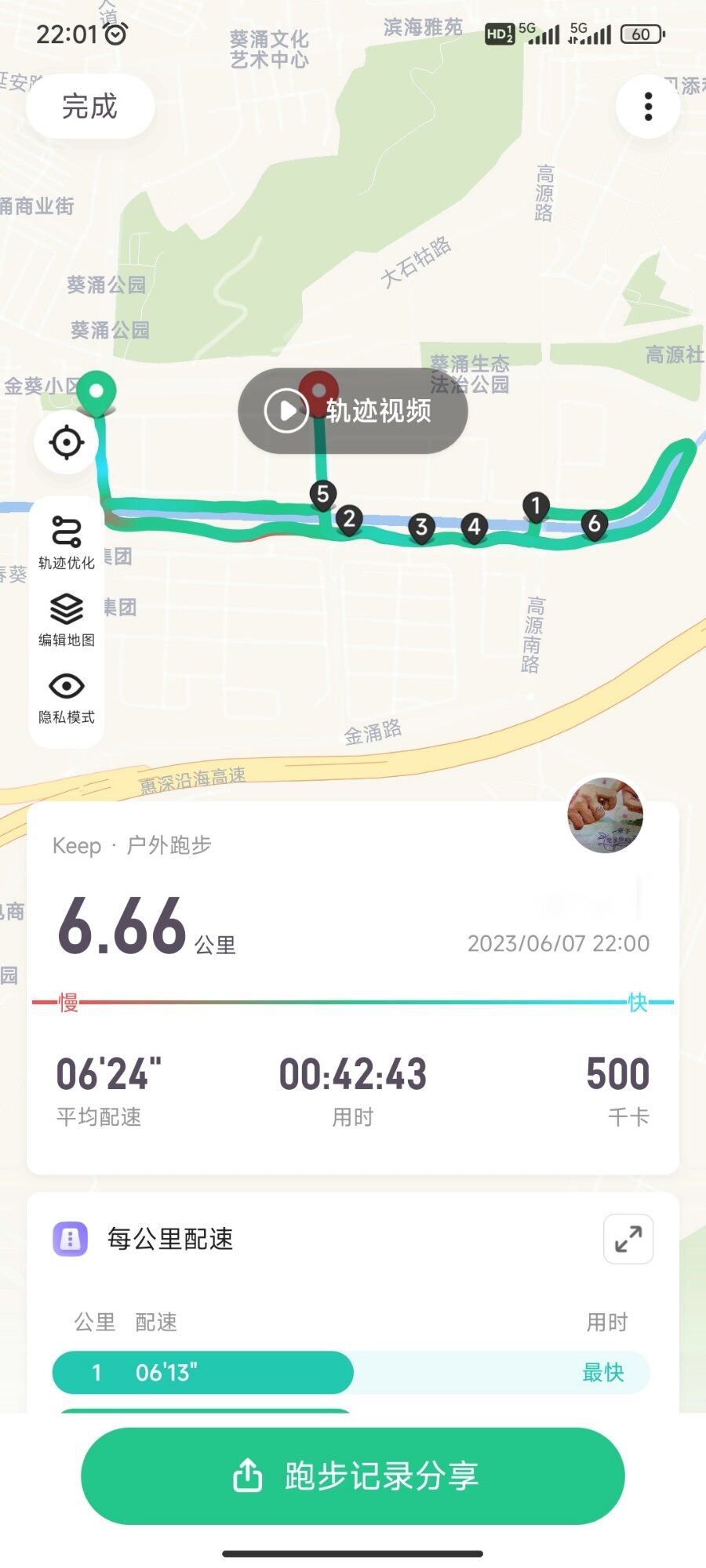Share record via 跑步记录分享 button
Screen dimensions: 706x1568
tap(353, 1475)
